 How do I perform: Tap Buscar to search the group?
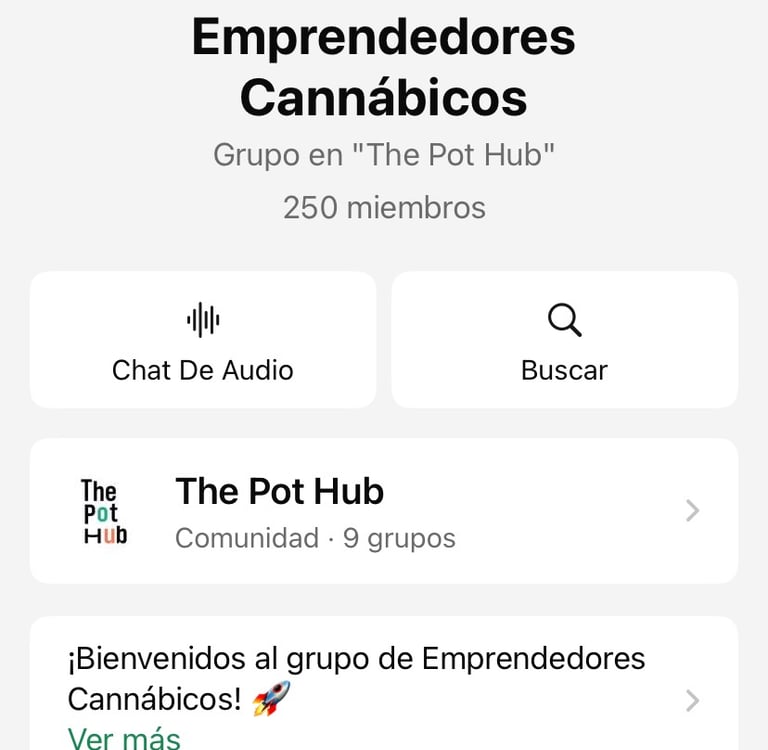[564, 340]
